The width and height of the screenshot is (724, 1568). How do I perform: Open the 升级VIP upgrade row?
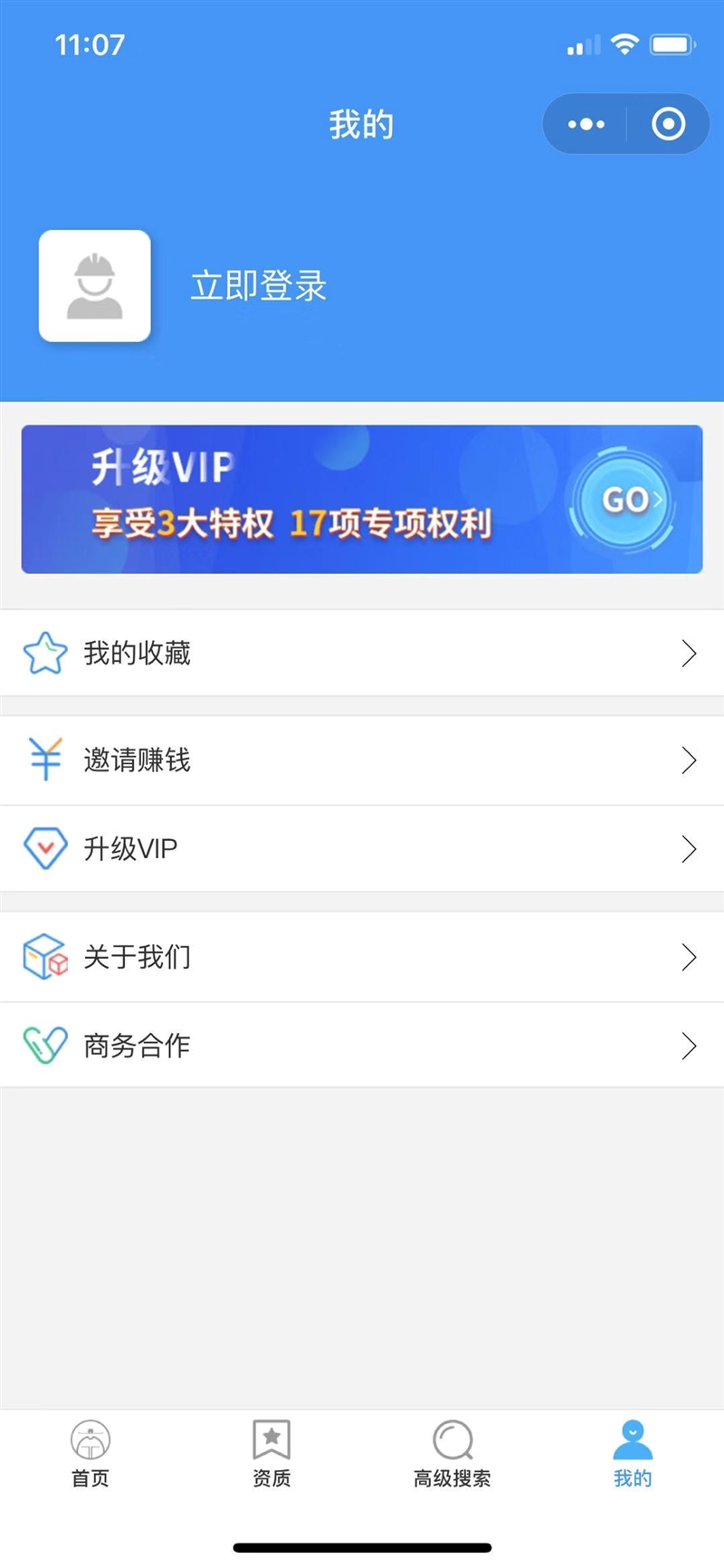click(x=362, y=848)
